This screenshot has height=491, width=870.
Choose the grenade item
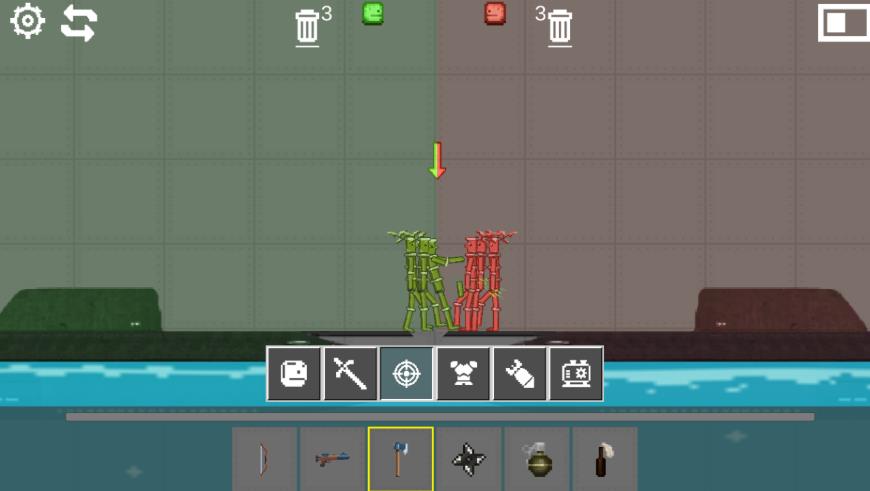[x=537, y=459]
